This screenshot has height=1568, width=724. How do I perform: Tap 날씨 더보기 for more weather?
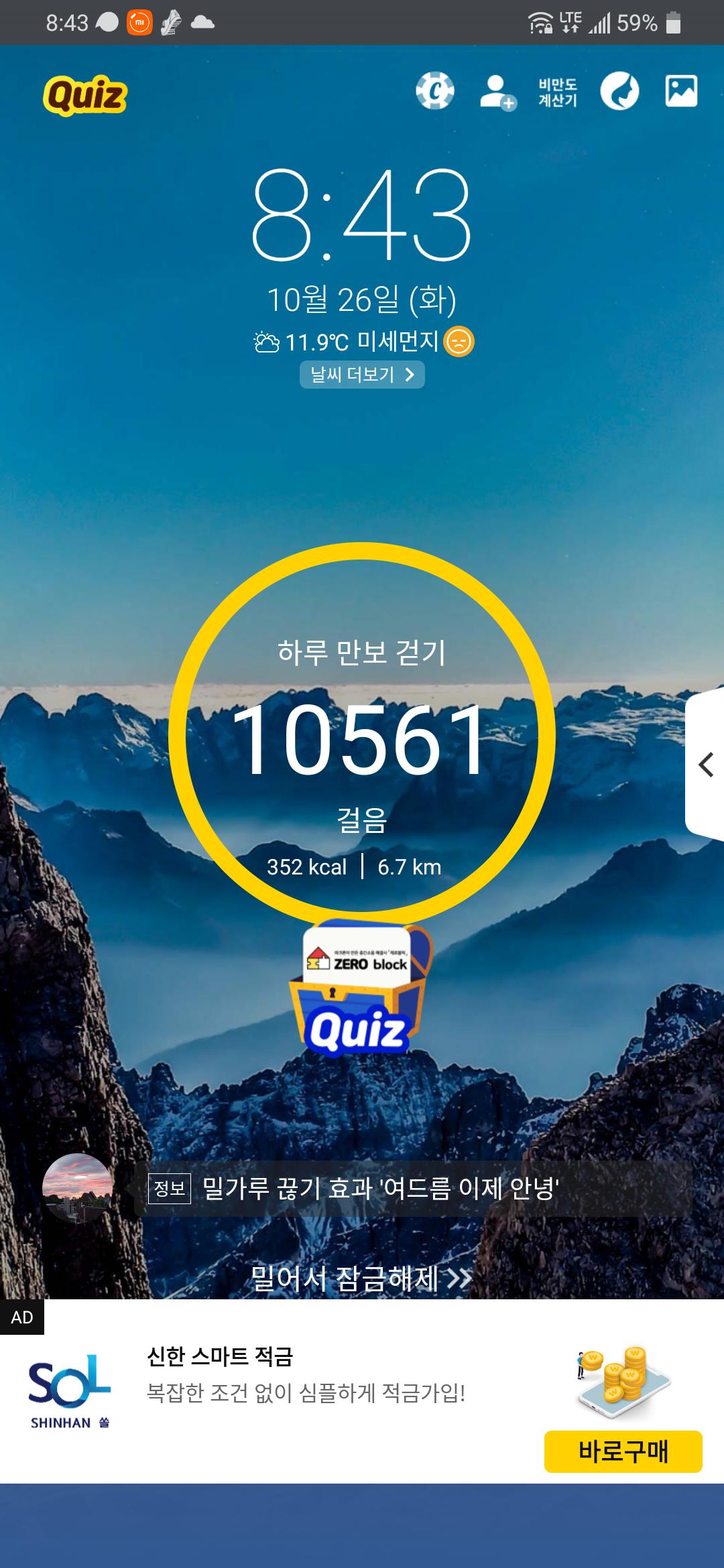pos(362,374)
